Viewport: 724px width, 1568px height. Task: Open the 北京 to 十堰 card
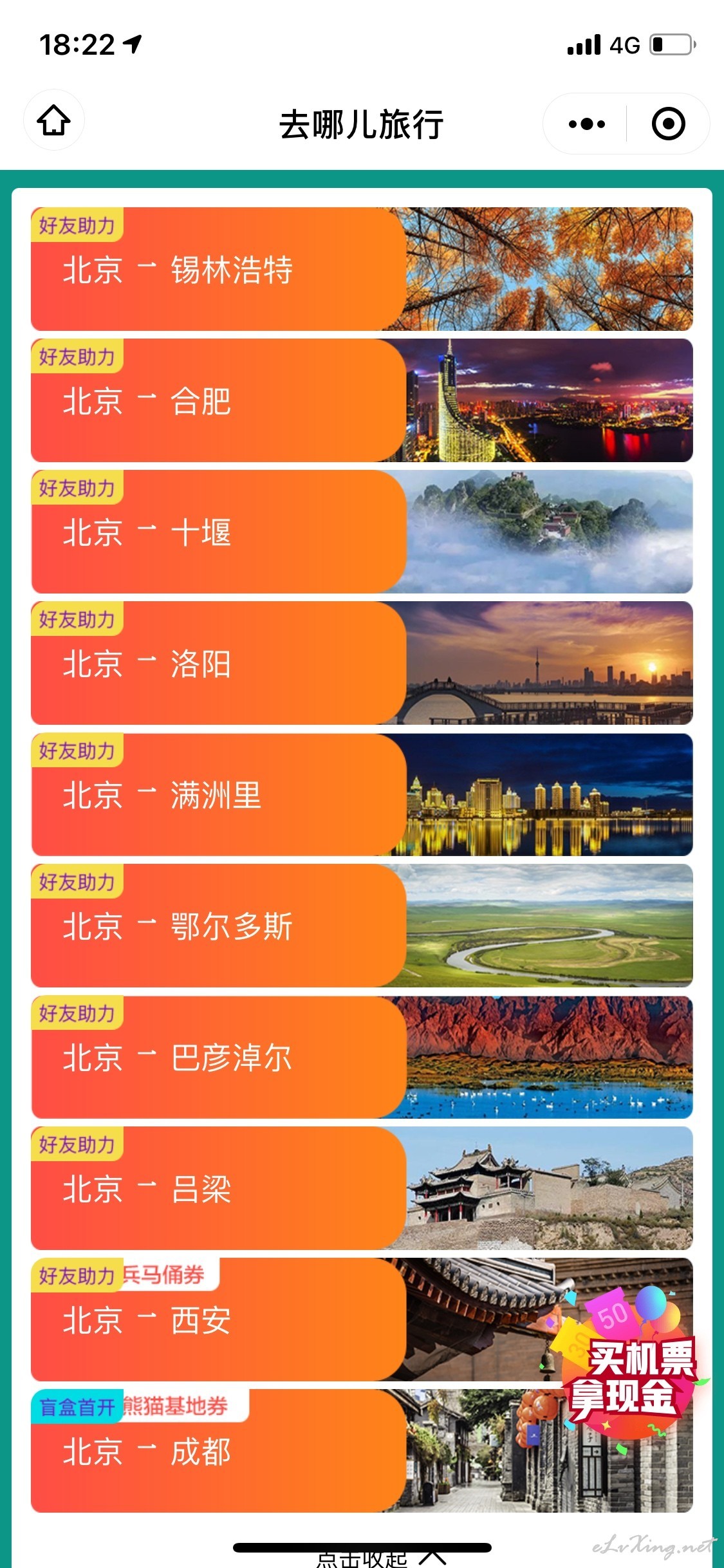click(362, 532)
